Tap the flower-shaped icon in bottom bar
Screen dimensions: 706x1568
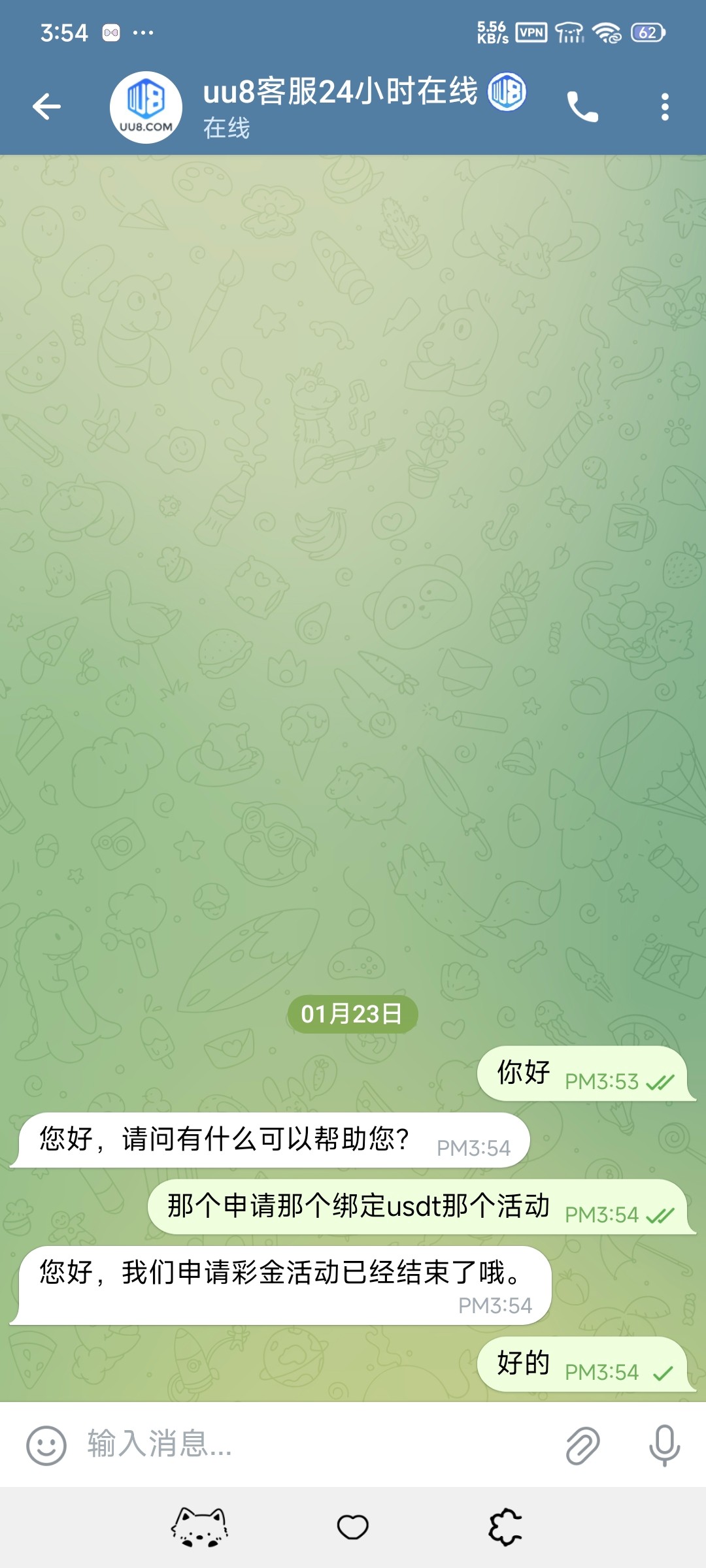click(505, 1527)
